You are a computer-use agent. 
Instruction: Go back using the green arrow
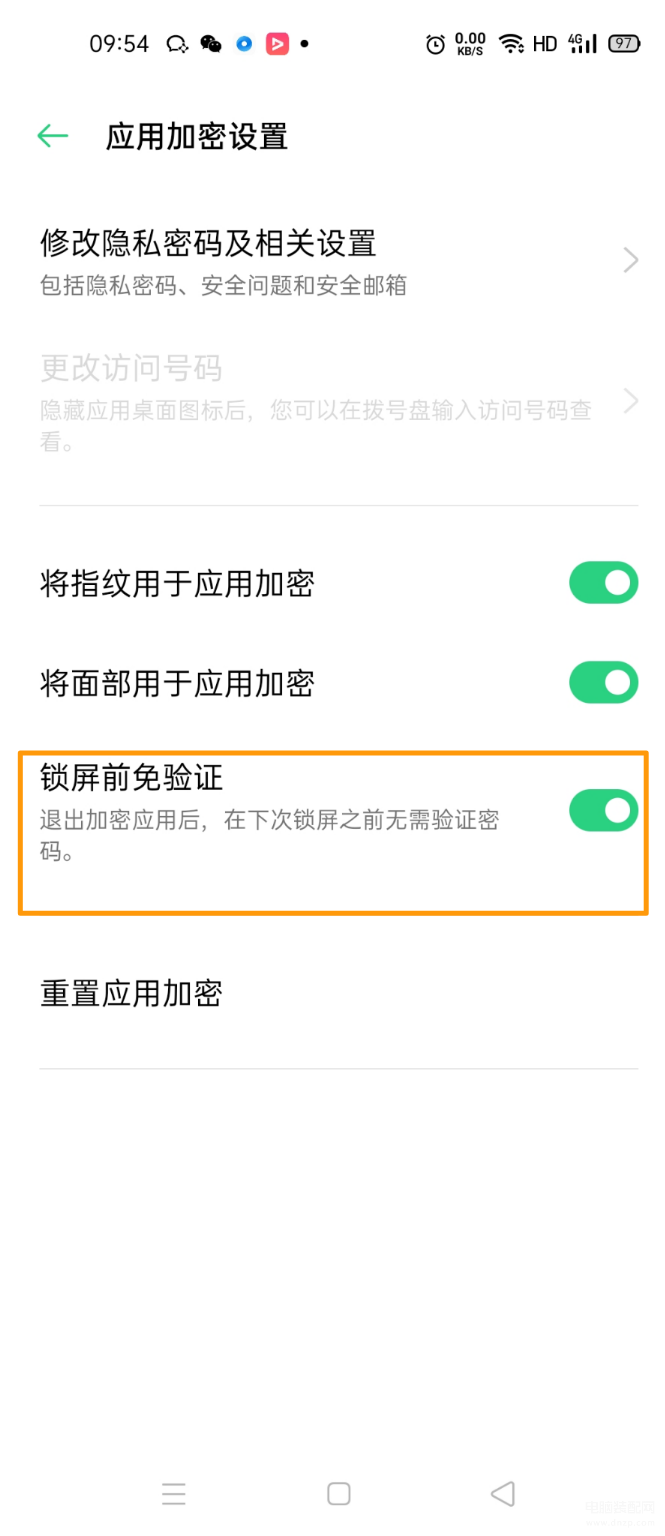click(x=52, y=136)
